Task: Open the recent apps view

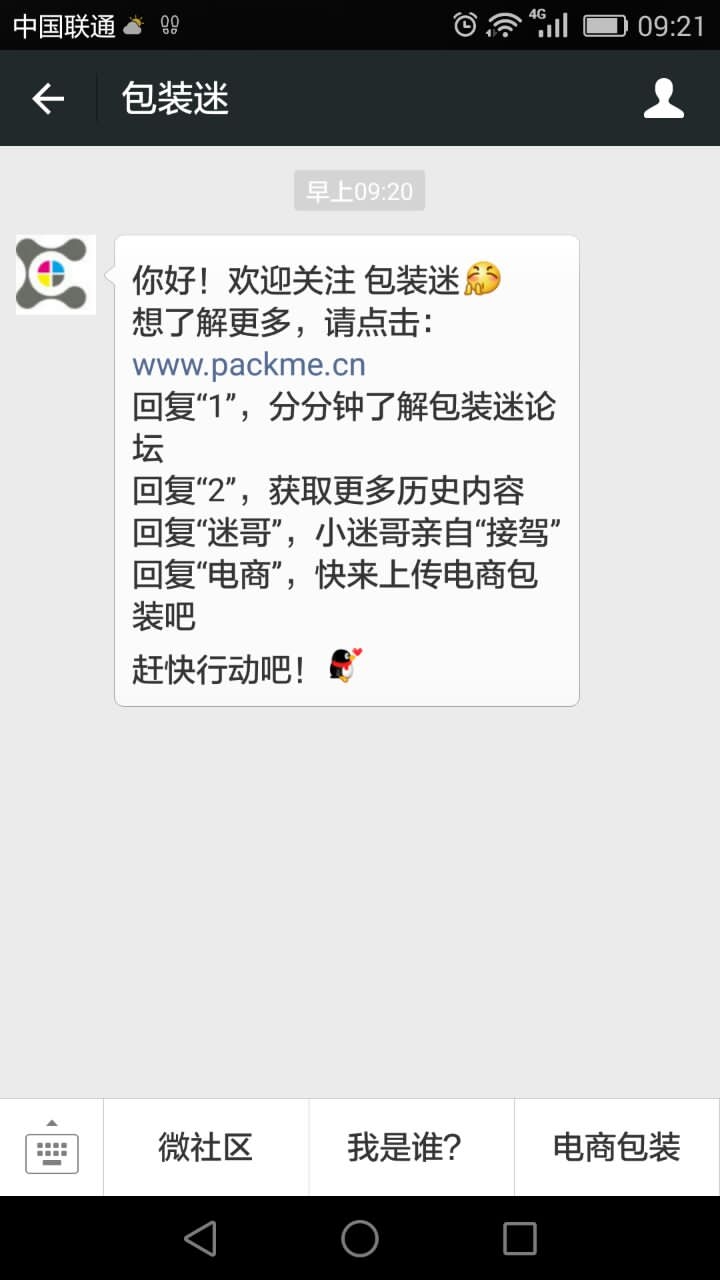Action: [519, 1238]
